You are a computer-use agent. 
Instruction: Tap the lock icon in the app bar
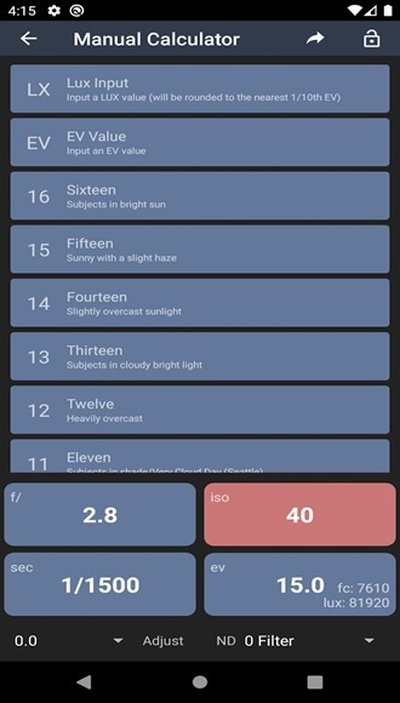(371, 39)
